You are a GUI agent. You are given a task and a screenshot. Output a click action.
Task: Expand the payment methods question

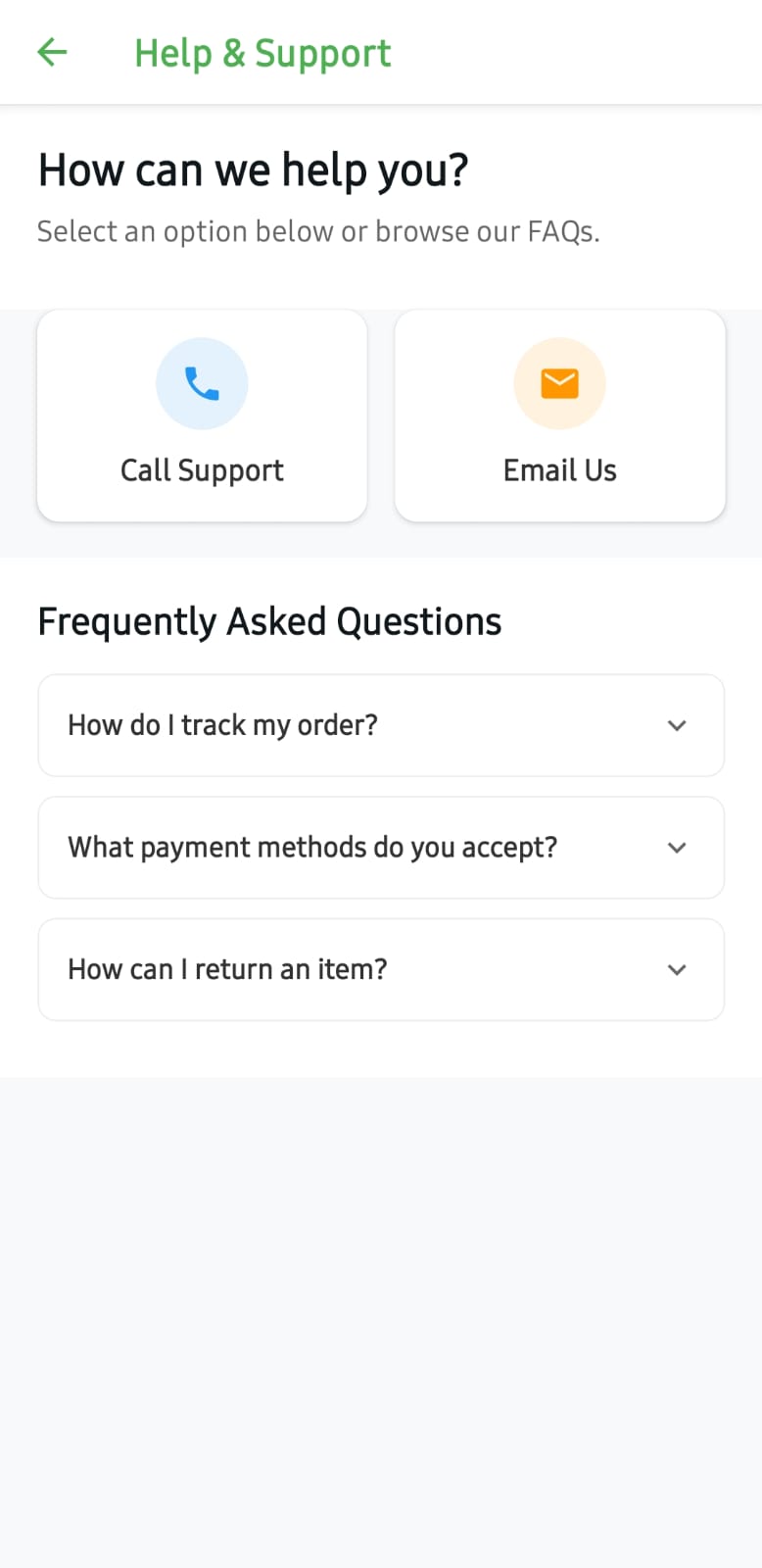point(381,848)
